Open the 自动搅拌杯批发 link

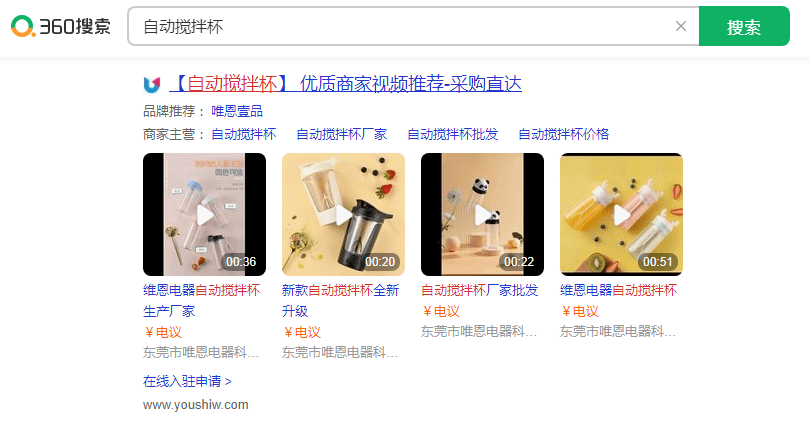(452, 134)
